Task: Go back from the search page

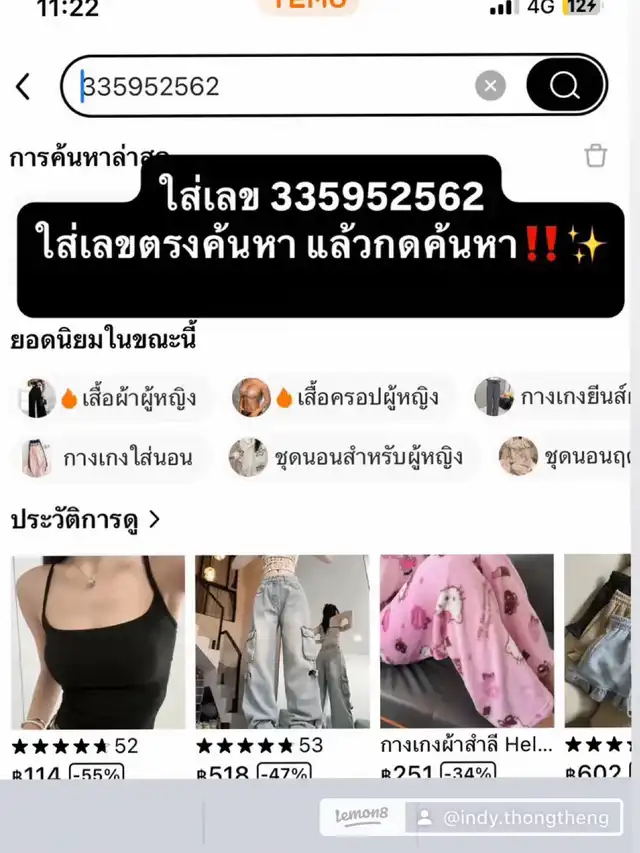Action: tap(24, 87)
